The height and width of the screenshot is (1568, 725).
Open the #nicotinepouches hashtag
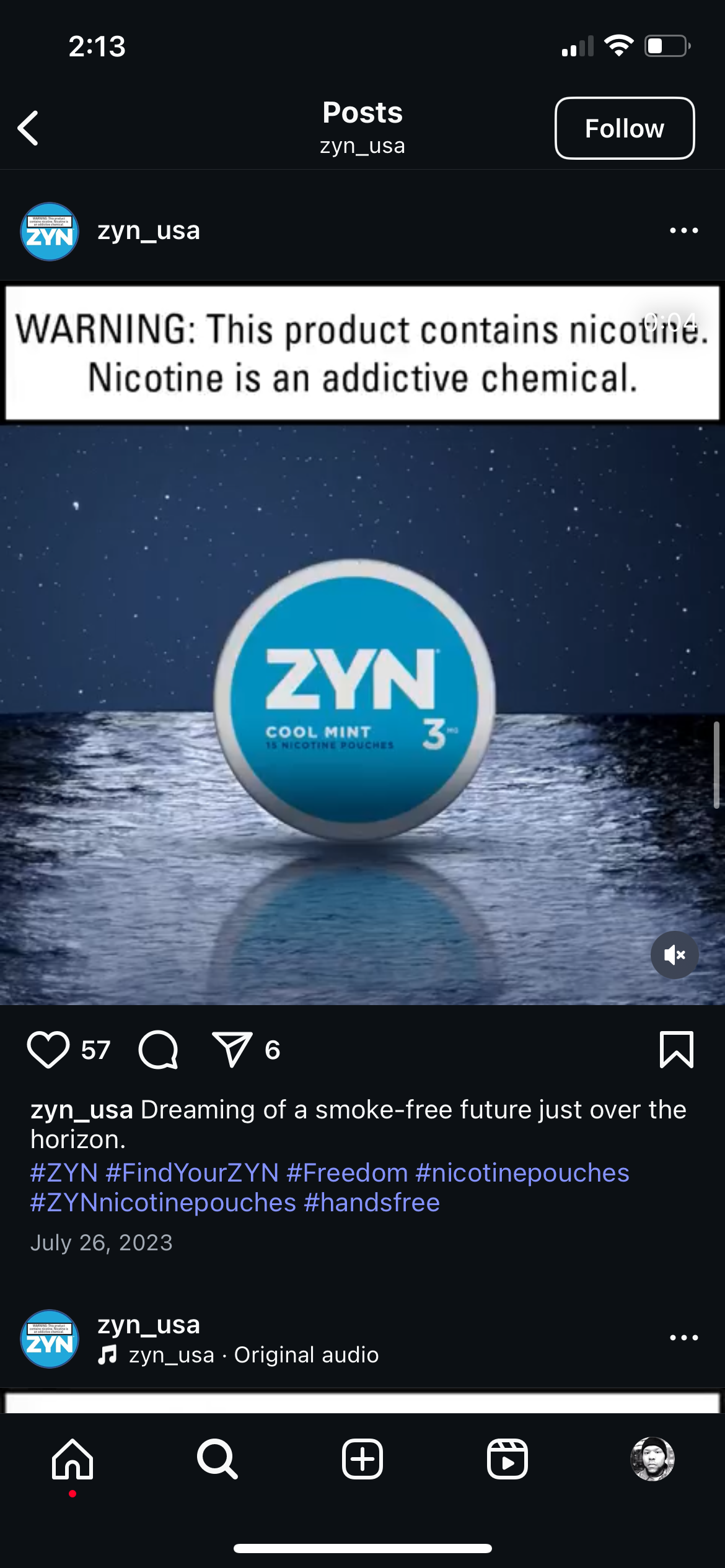point(522,1172)
